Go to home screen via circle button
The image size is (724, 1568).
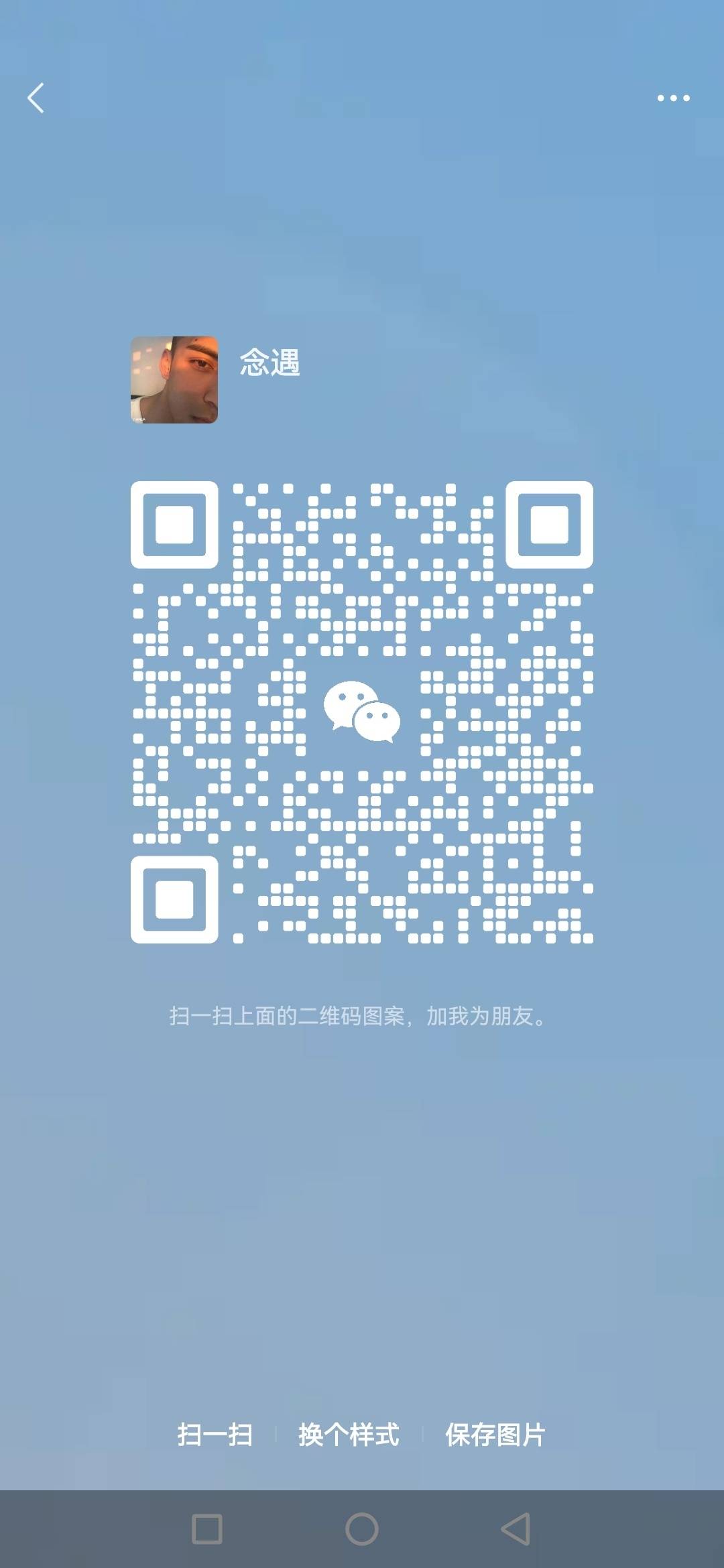362,1529
